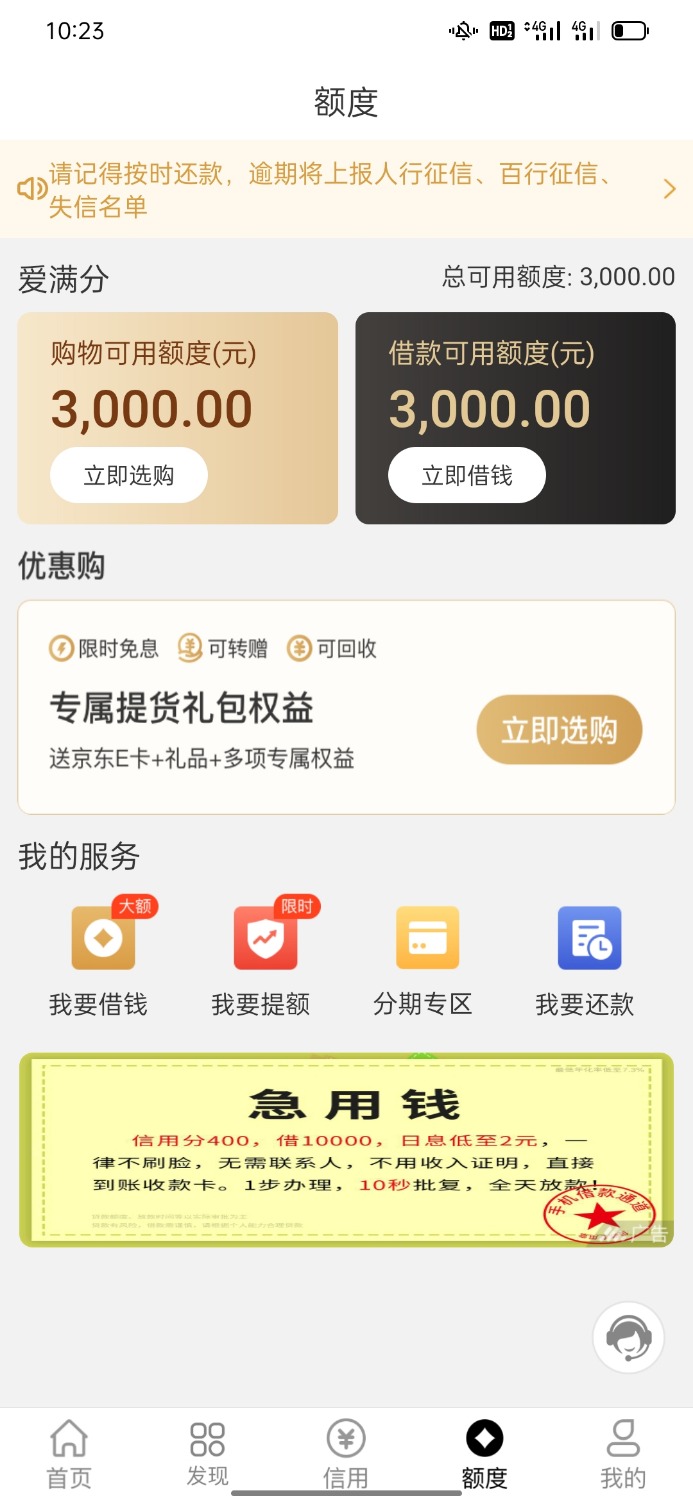The image size is (693, 1500).
Task: Tap 立即选购 in the 专属提货礼包权益 card
Action: pyautogui.click(x=559, y=731)
